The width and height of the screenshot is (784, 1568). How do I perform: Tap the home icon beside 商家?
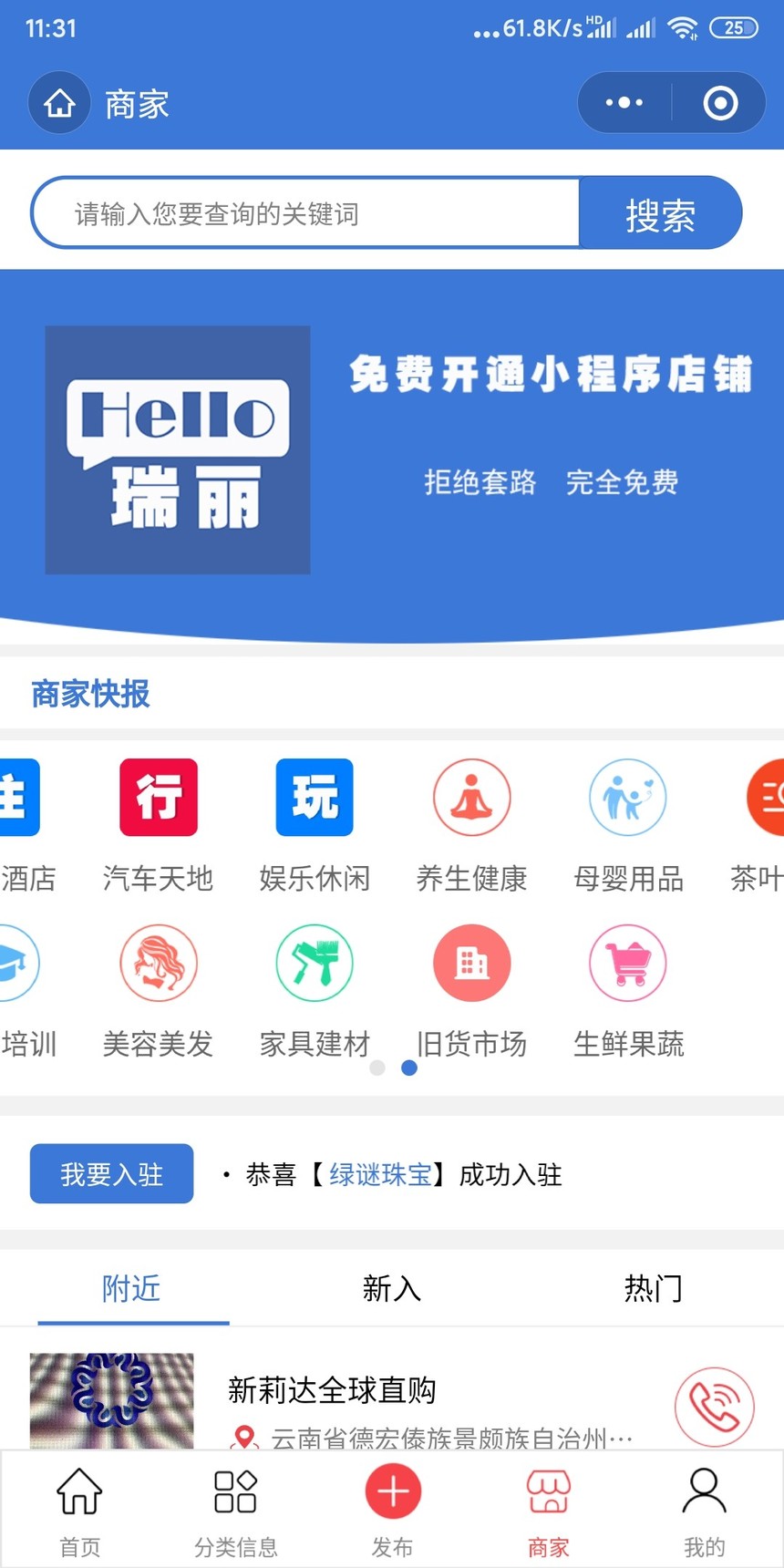(x=59, y=103)
